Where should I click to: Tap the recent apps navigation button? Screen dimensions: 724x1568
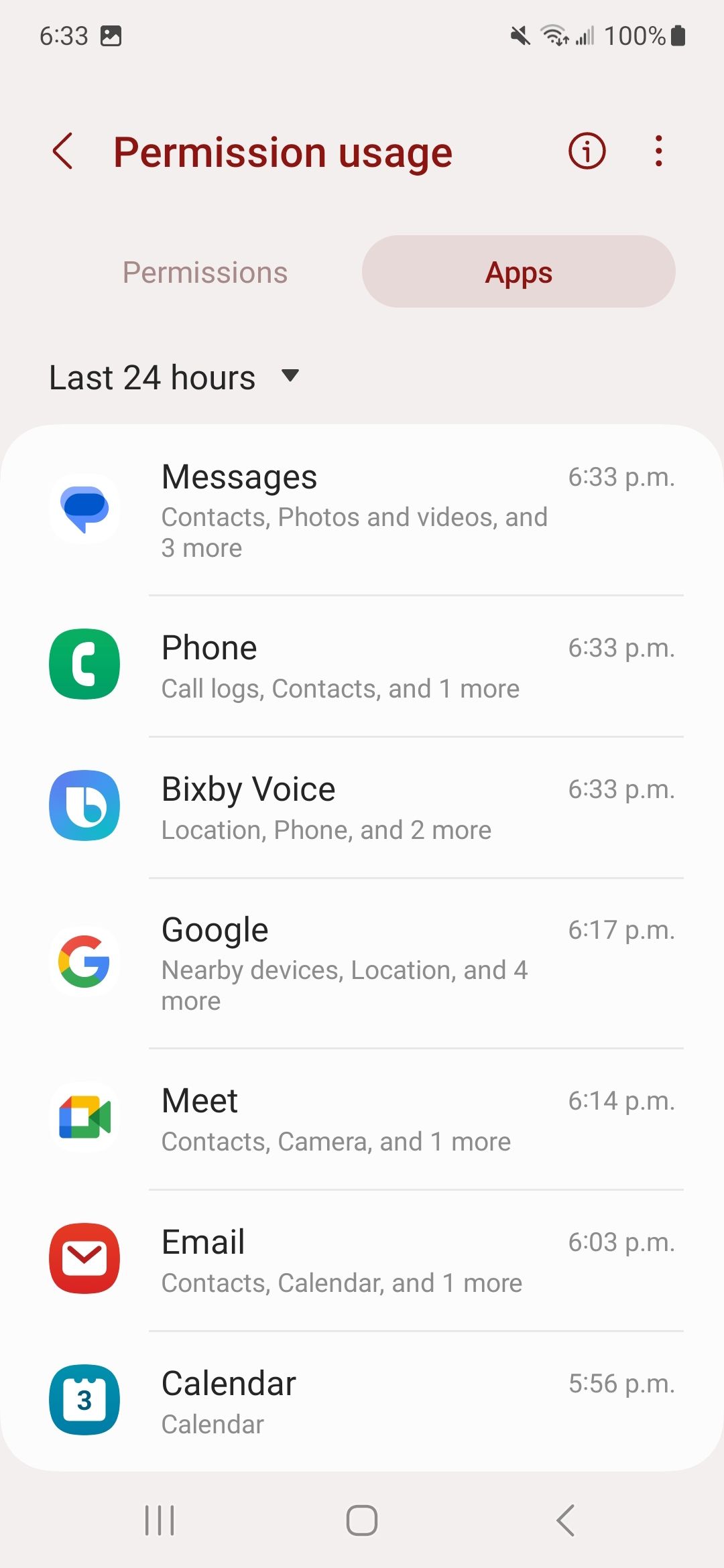point(160,1520)
